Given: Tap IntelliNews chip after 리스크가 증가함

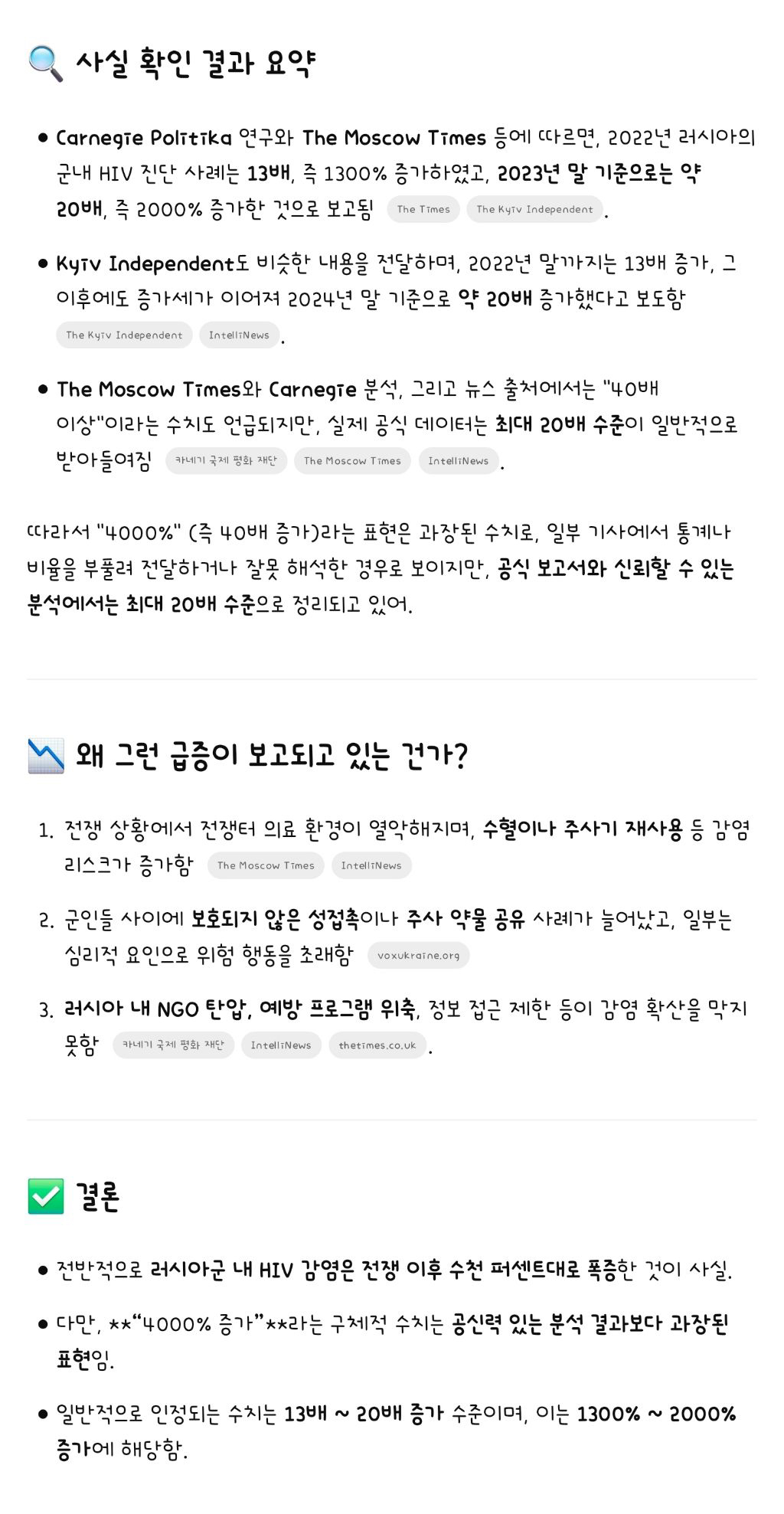Looking at the screenshot, I should (x=371, y=865).
